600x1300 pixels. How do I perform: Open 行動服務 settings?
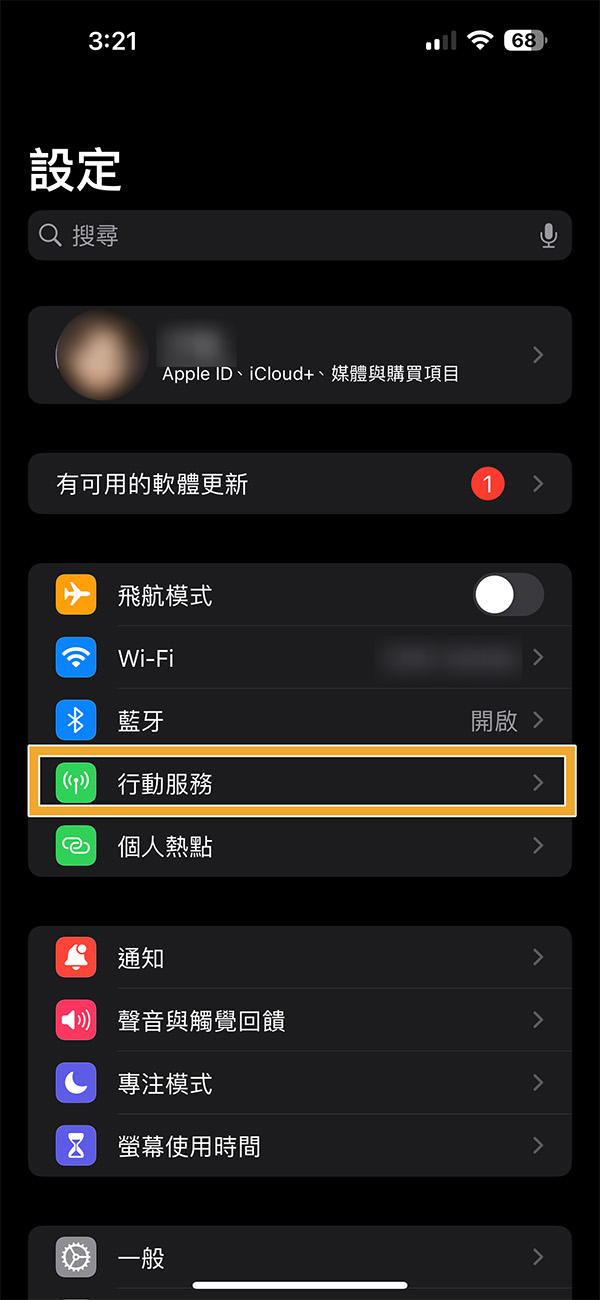(x=300, y=783)
